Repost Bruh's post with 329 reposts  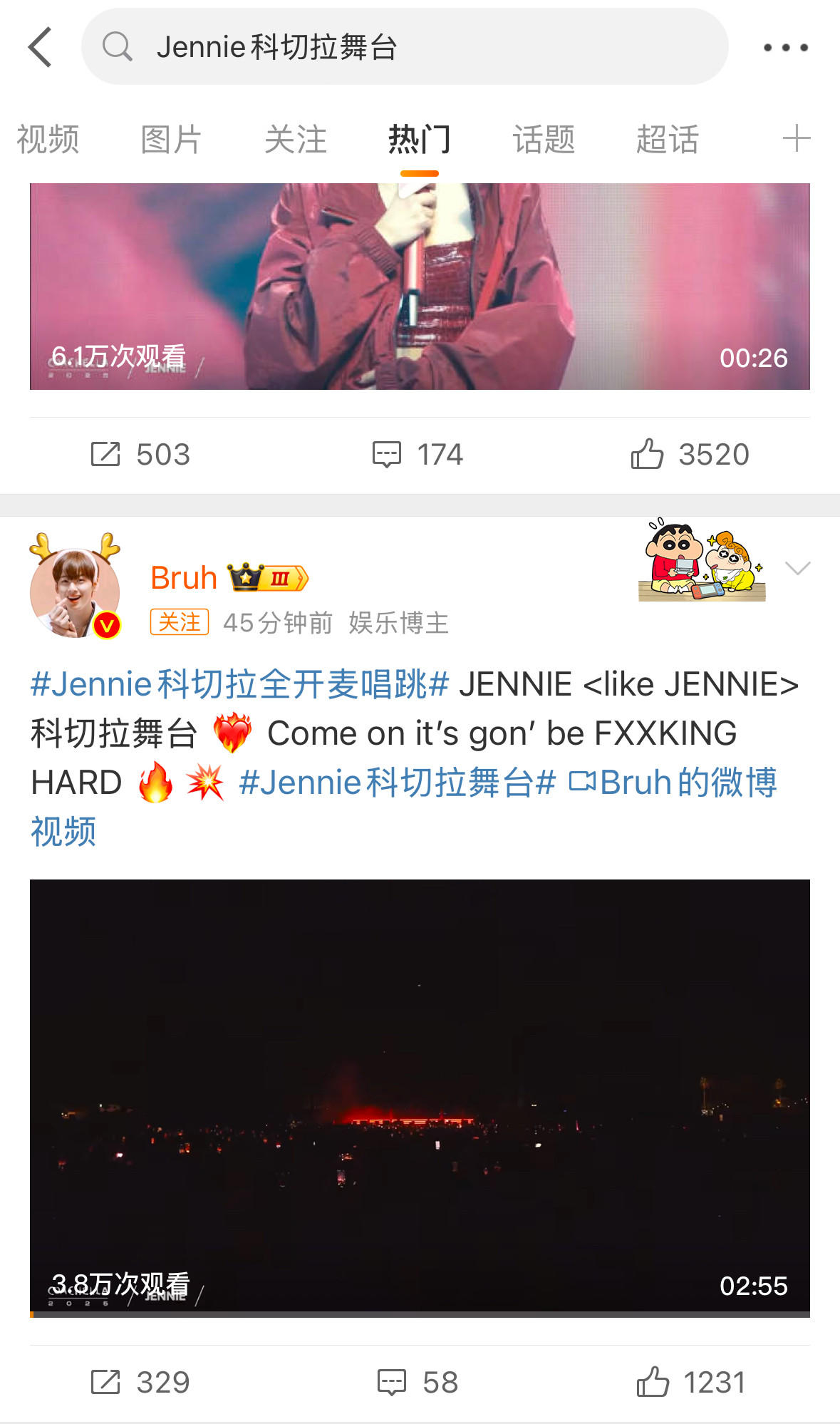point(140,1382)
